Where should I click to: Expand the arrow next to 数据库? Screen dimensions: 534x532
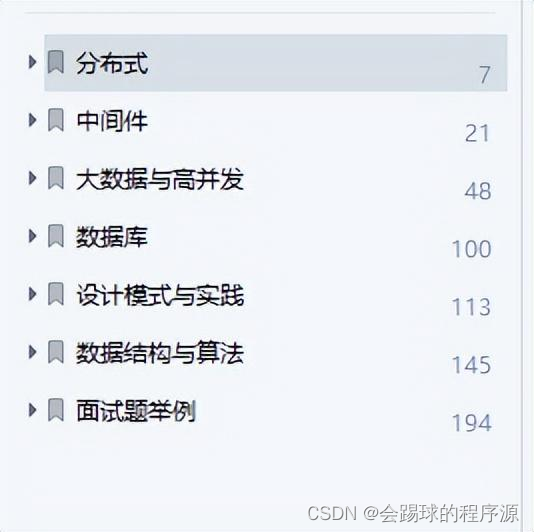click(x=33, y=236)
